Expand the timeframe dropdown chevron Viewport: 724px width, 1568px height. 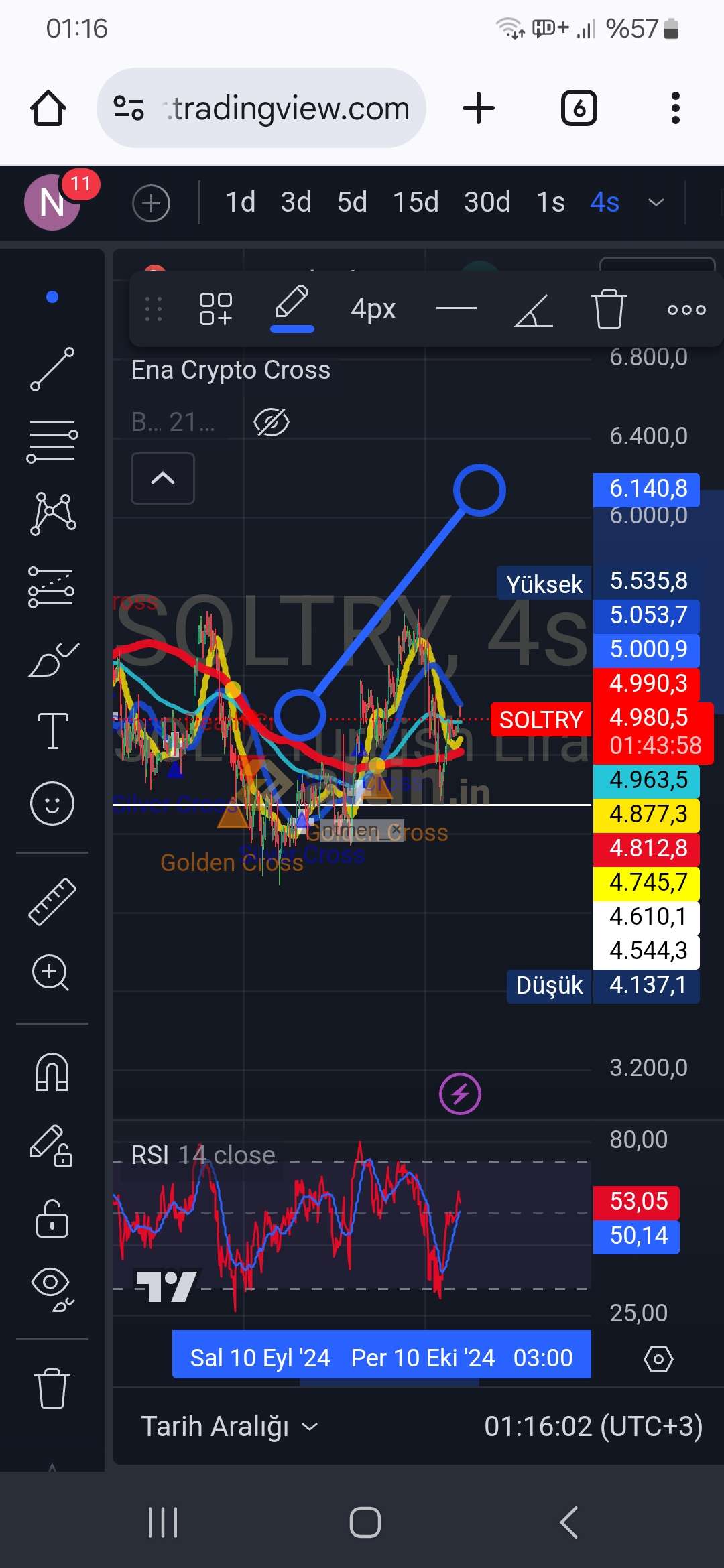(656, 202)
